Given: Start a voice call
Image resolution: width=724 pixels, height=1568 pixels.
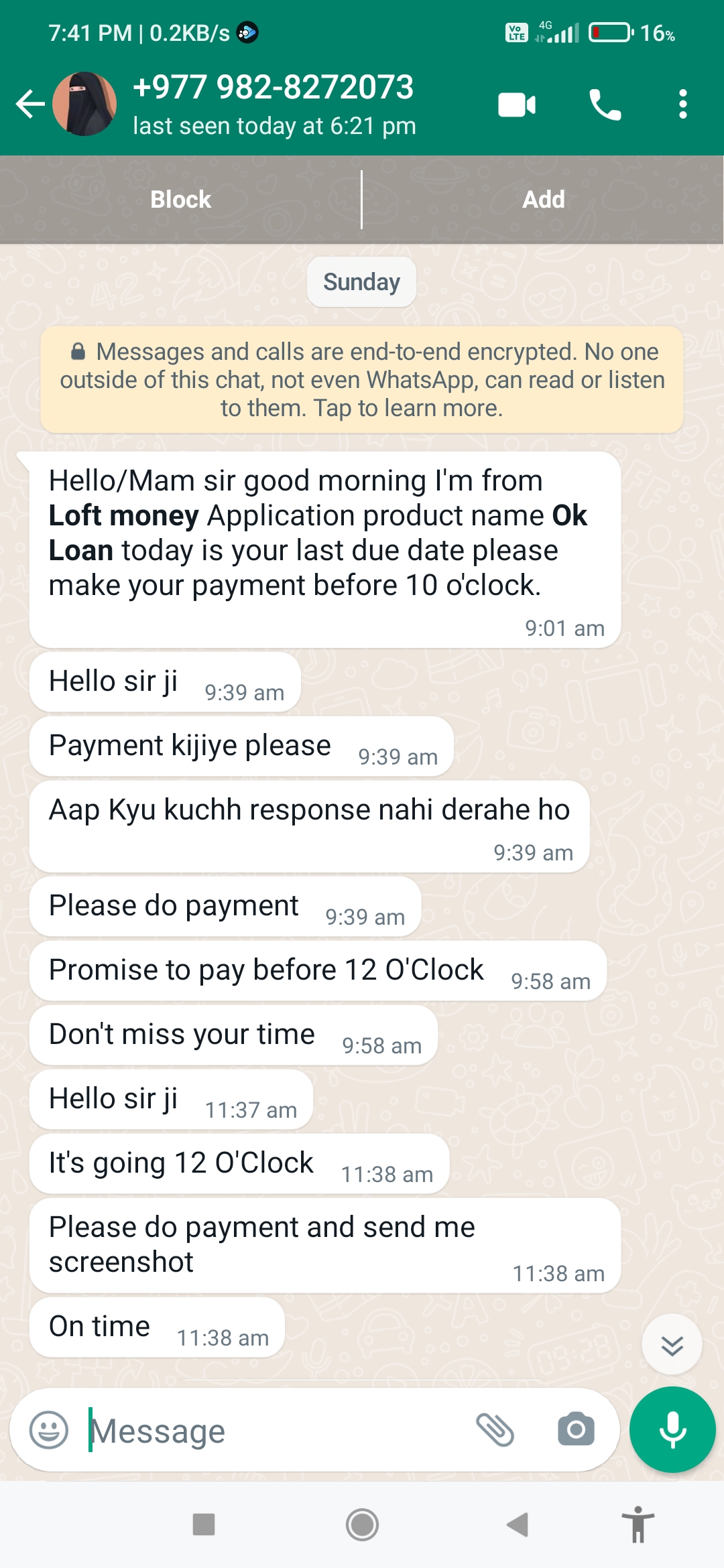Looking at the screenshot, I should click(x=605, y=105).
